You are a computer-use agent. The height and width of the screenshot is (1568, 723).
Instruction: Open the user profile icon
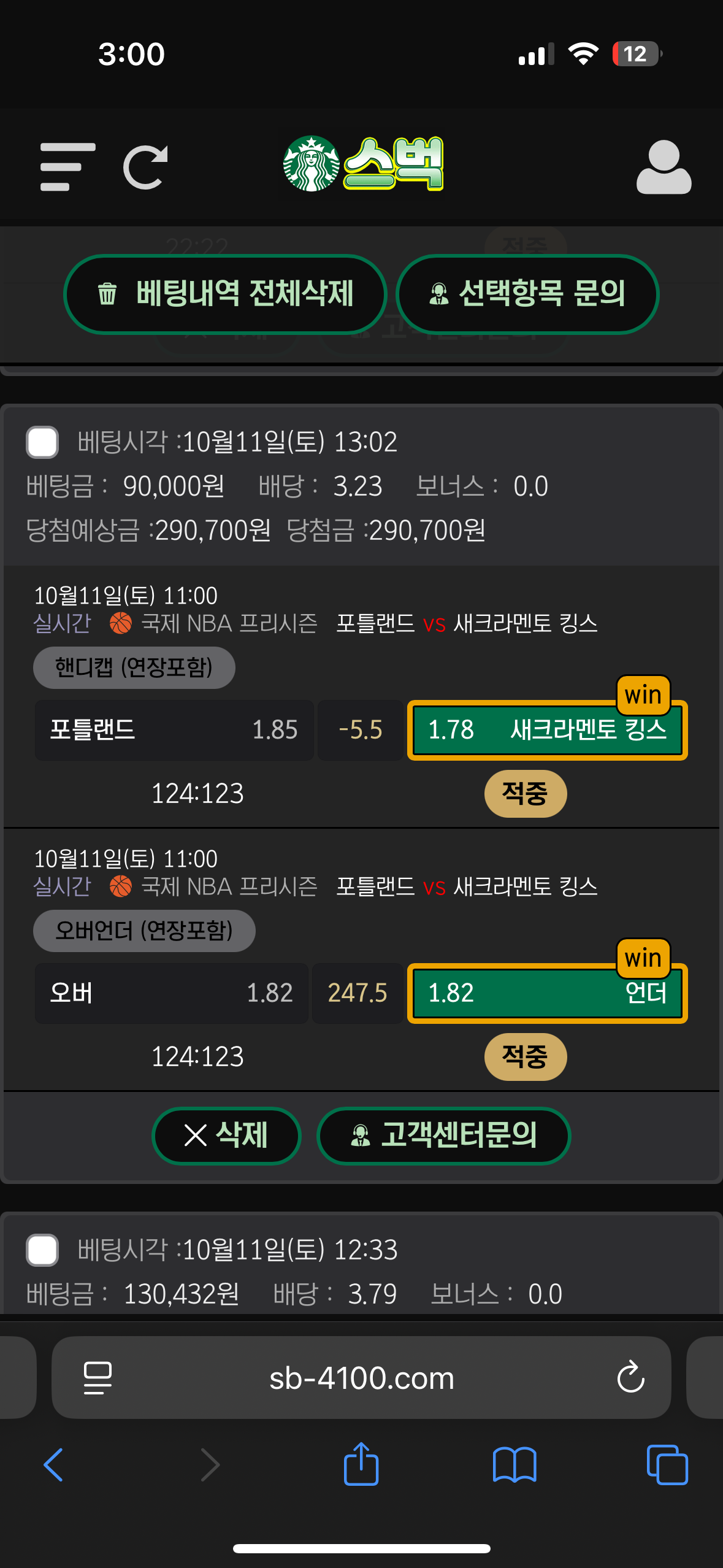(x=664, y=167)
